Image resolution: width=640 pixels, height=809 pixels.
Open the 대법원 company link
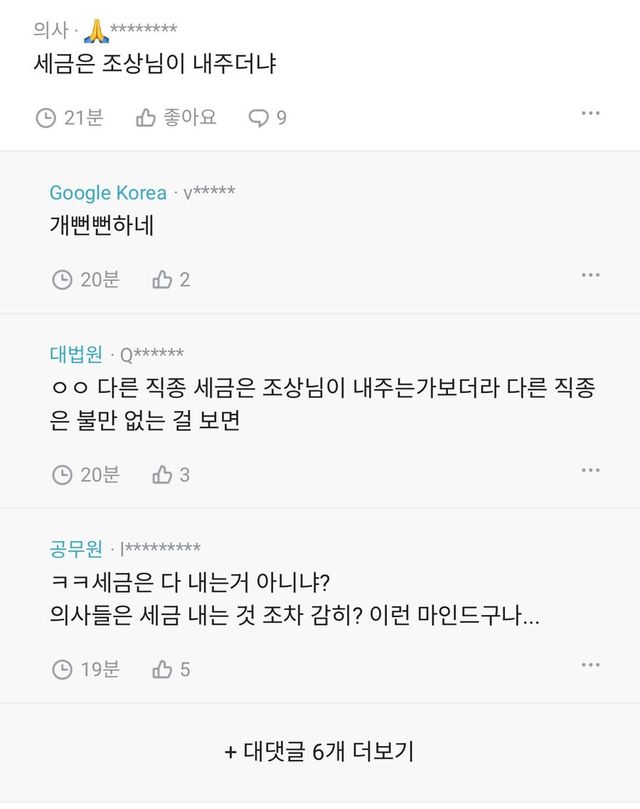(x=76, y=353)
